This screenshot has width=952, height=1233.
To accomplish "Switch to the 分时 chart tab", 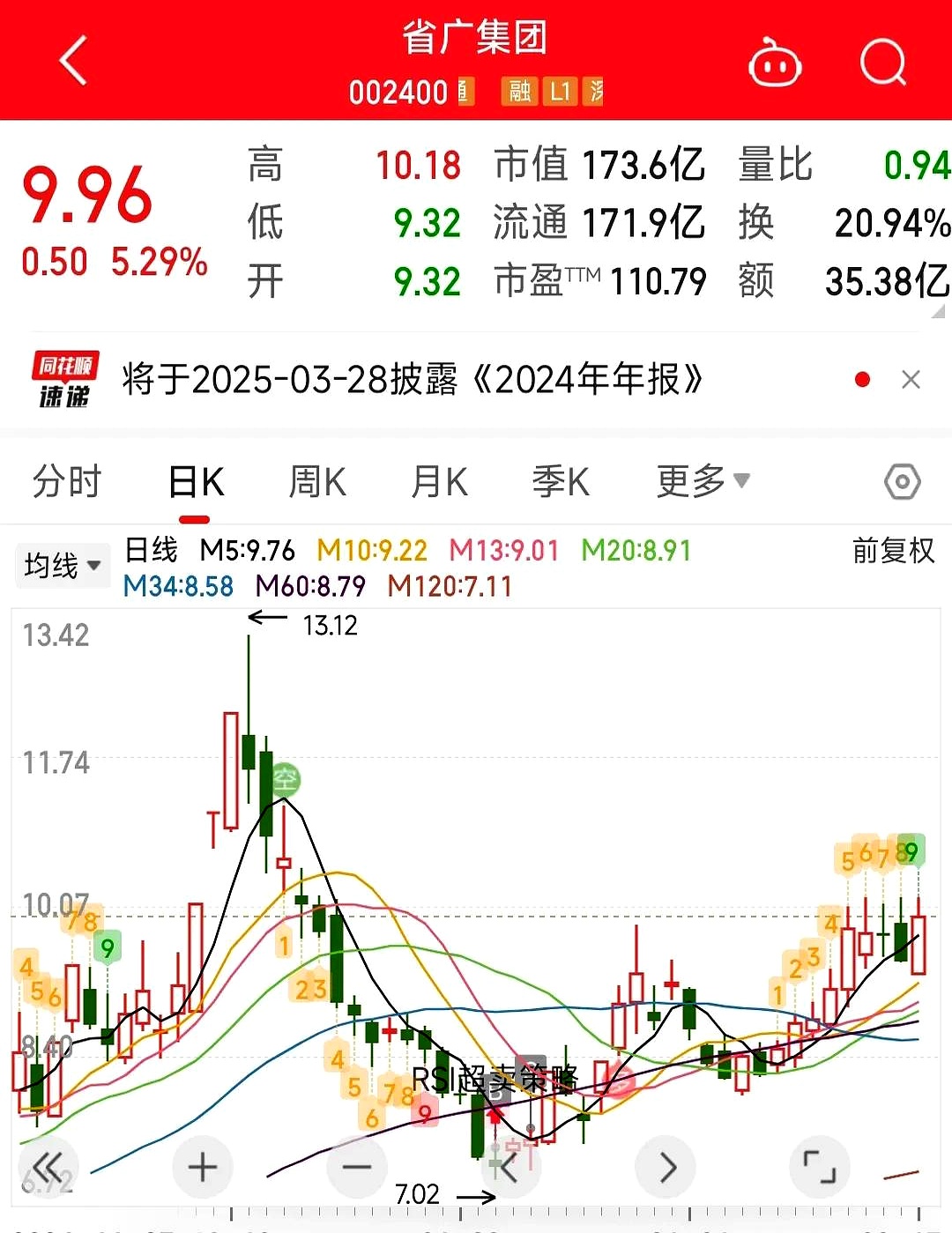I will click(x=67, y=482).
